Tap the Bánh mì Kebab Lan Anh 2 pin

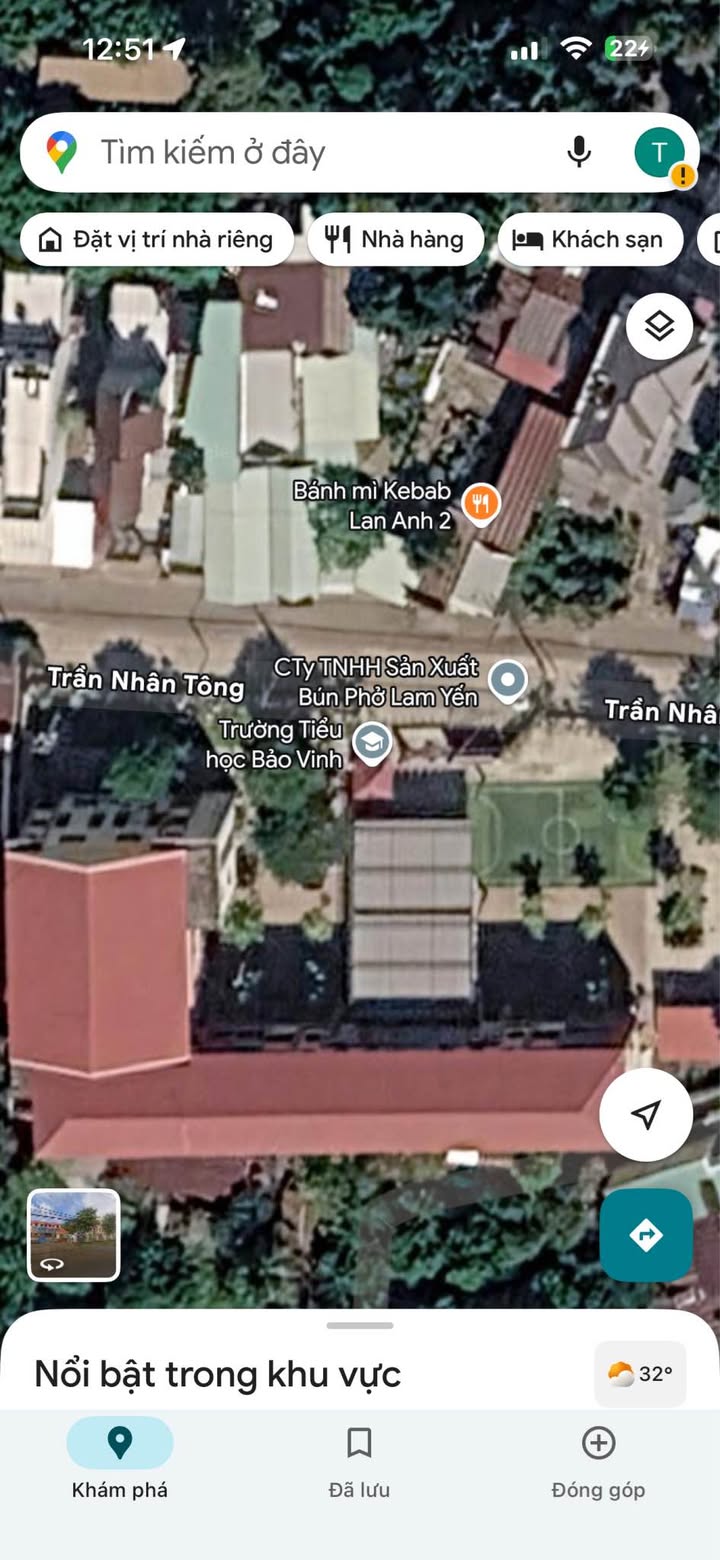coord(482,502)
